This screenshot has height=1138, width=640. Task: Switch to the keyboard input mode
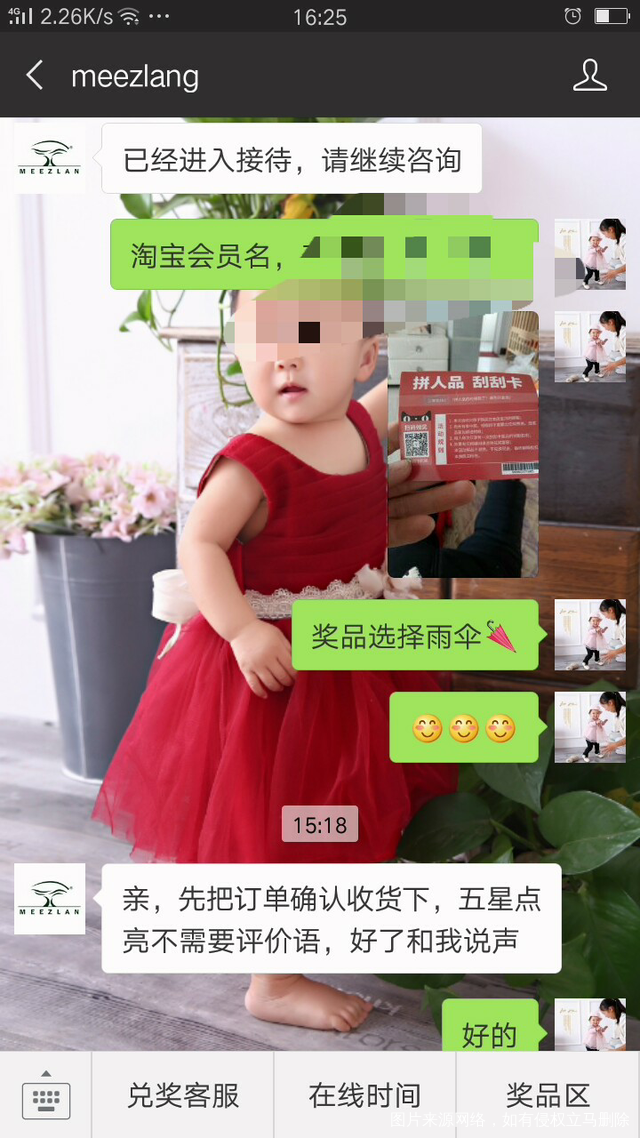[x=46, y=1097]
